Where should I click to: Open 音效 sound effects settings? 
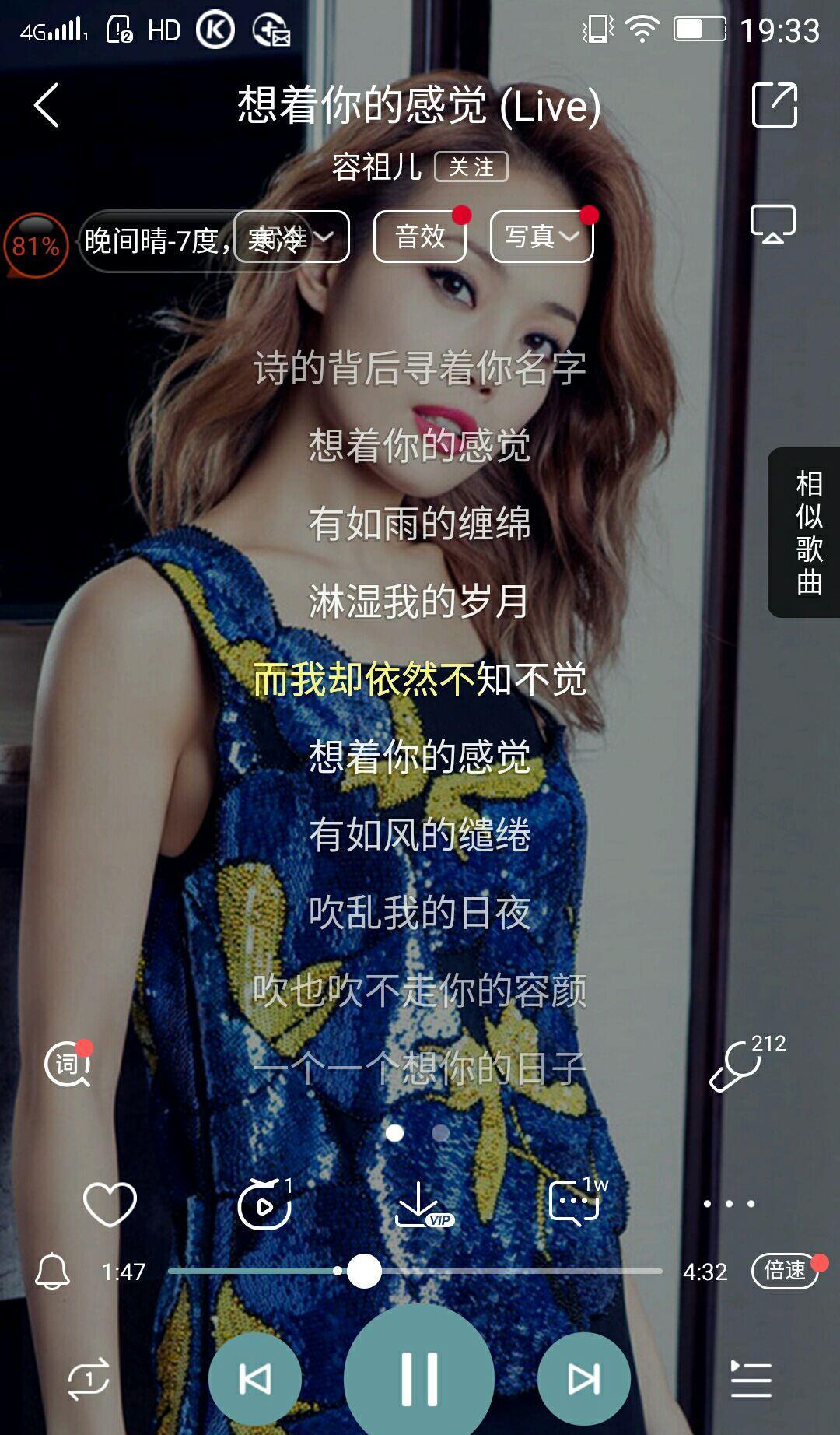(x=420, y=237)
